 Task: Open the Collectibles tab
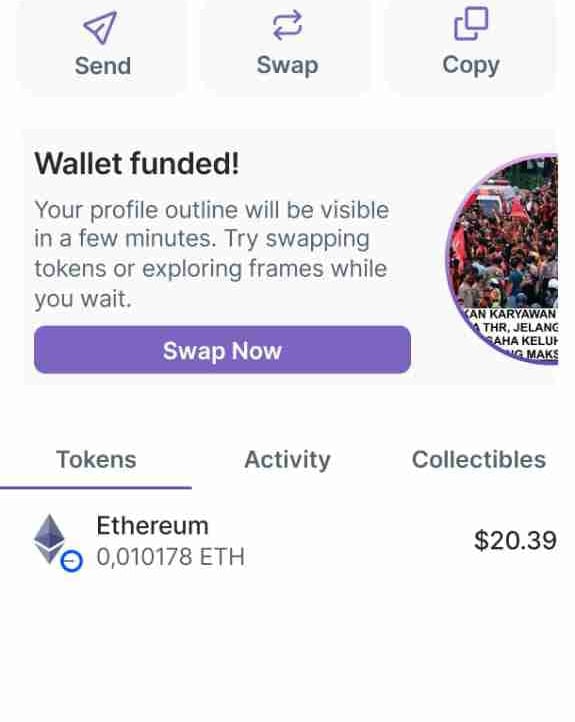tap(479, 460)
